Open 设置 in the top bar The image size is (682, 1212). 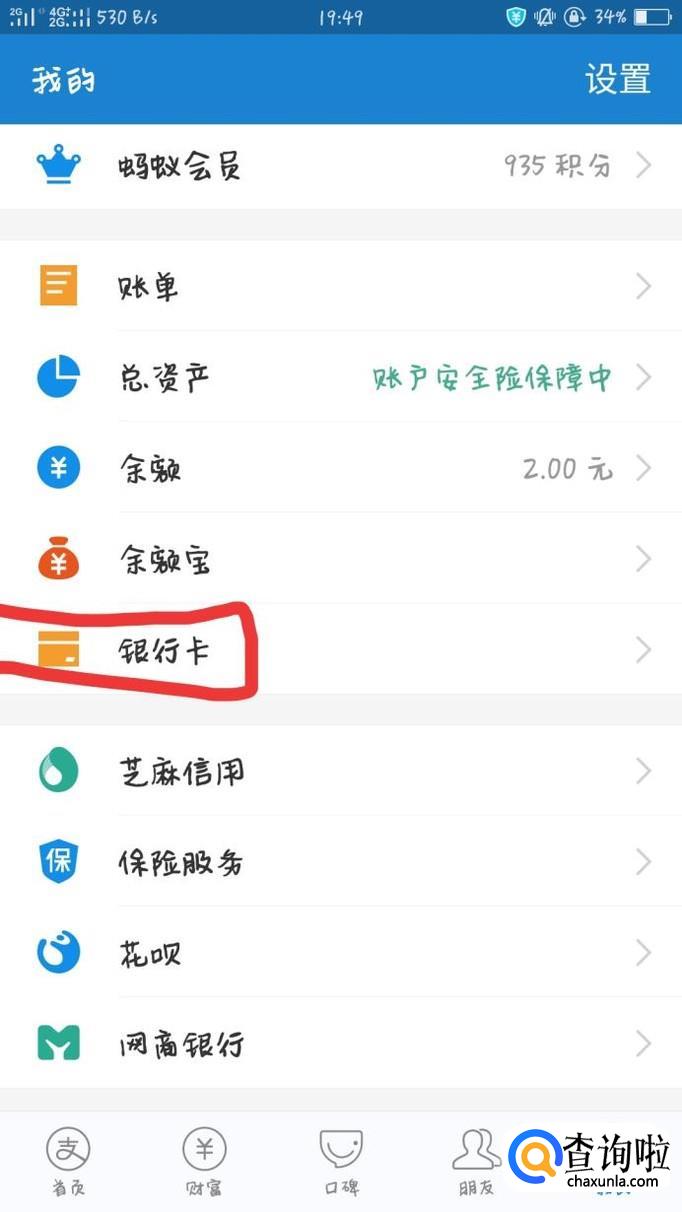617,79
